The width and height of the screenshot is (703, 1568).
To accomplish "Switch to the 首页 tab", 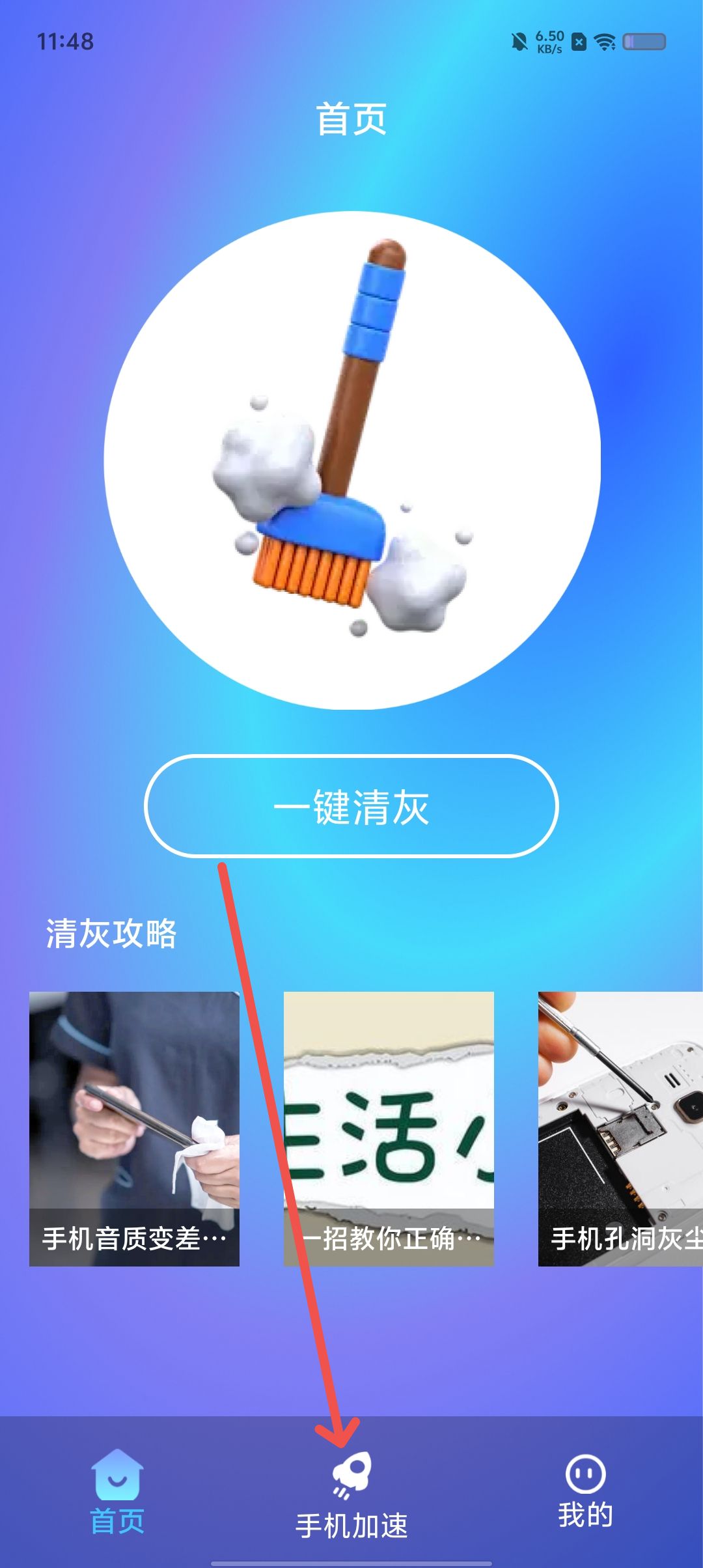I will coord(117,1492).
